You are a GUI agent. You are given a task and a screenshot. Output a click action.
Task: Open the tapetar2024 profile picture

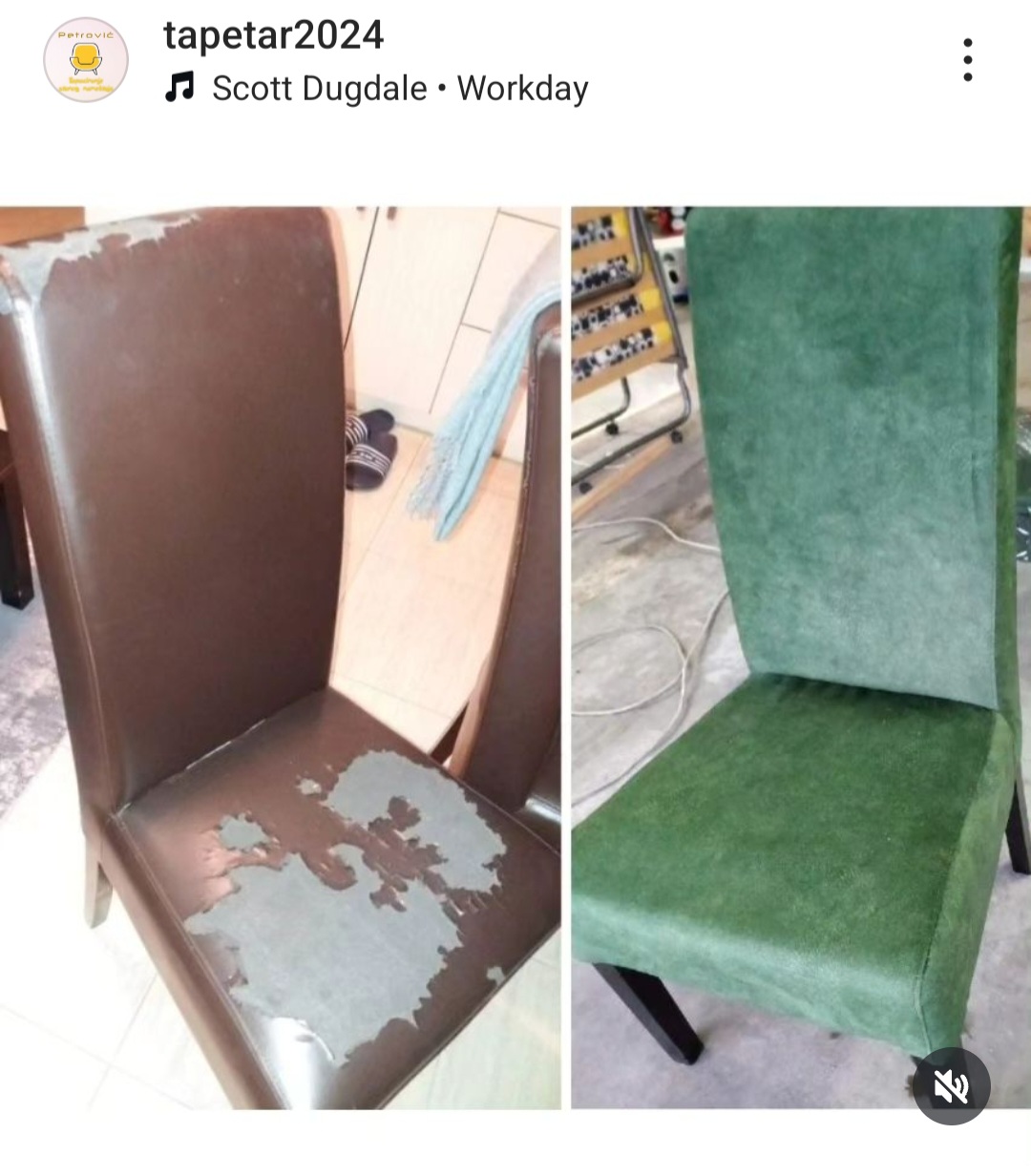pyautogui.click(x=86, y=60)
